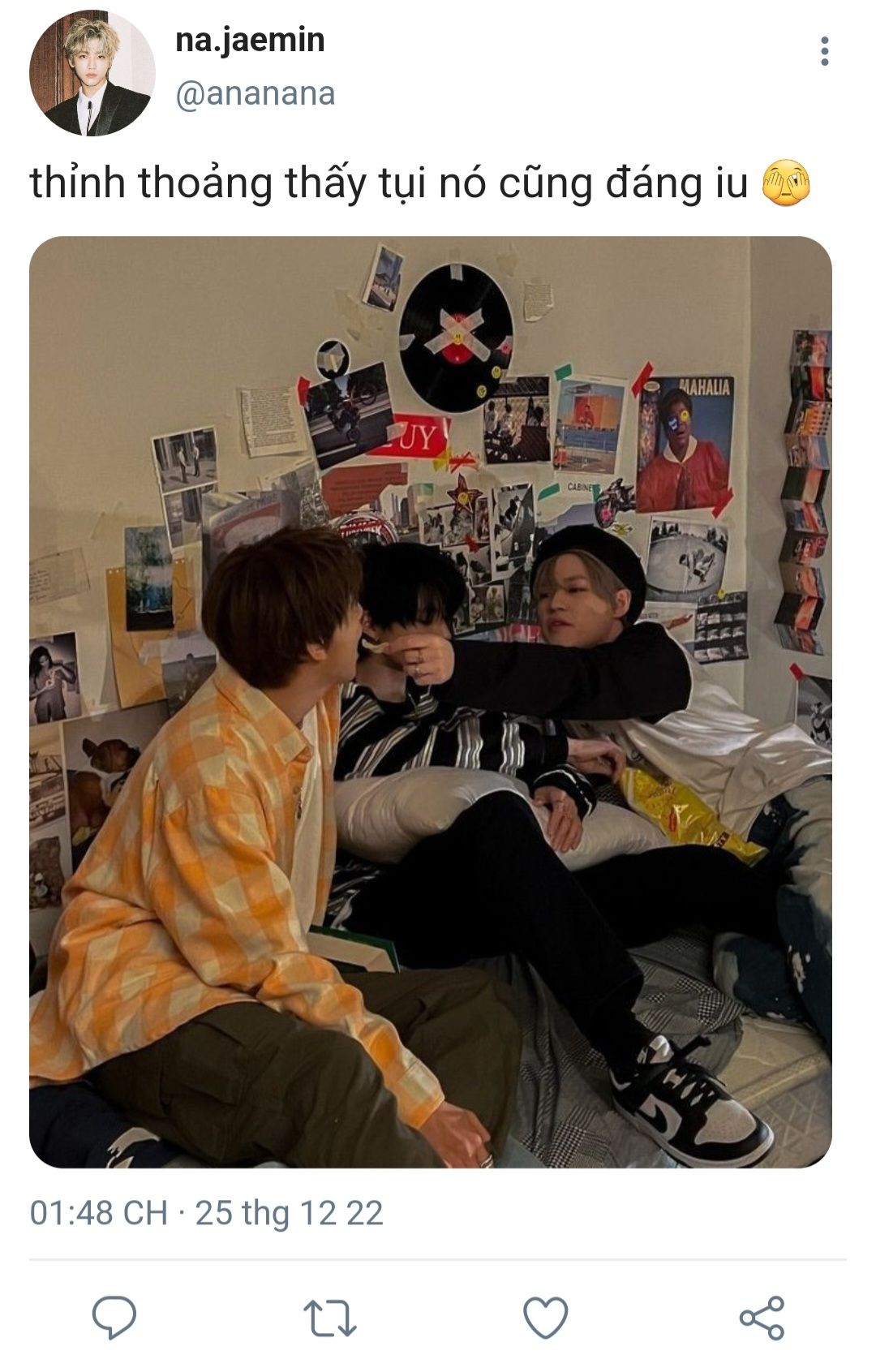Viewport: 876px width, 1372px height.
Task: Retweet this post
Action: 329,1318
